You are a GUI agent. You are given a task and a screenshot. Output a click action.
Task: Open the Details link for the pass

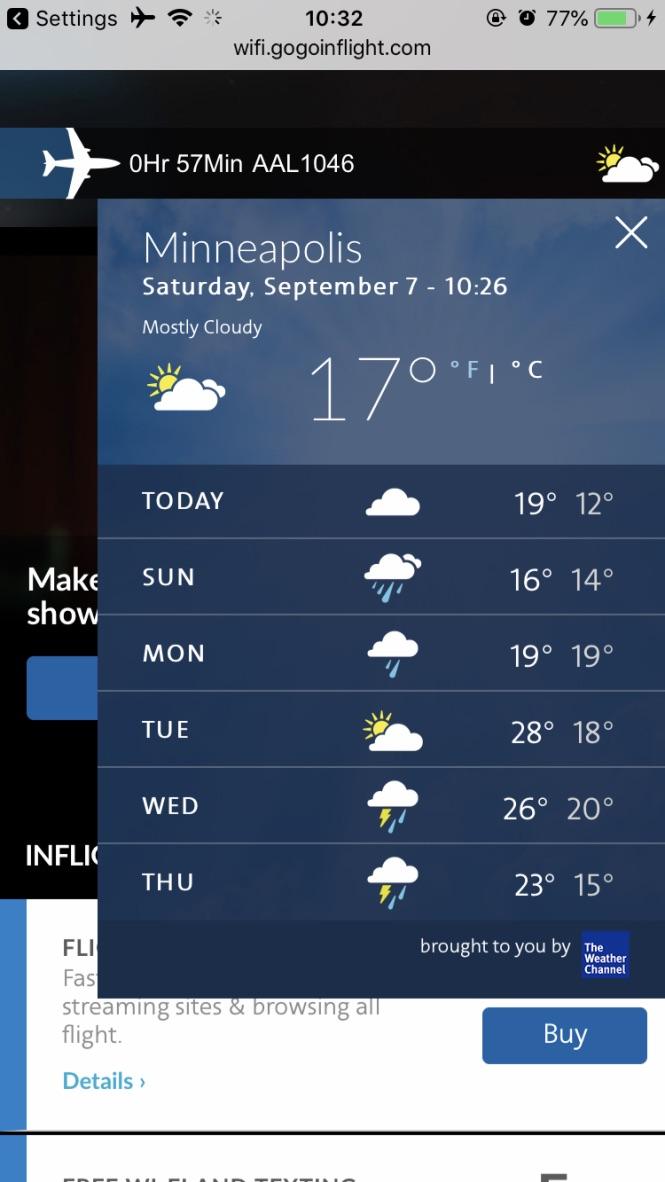pos(103,1080)
